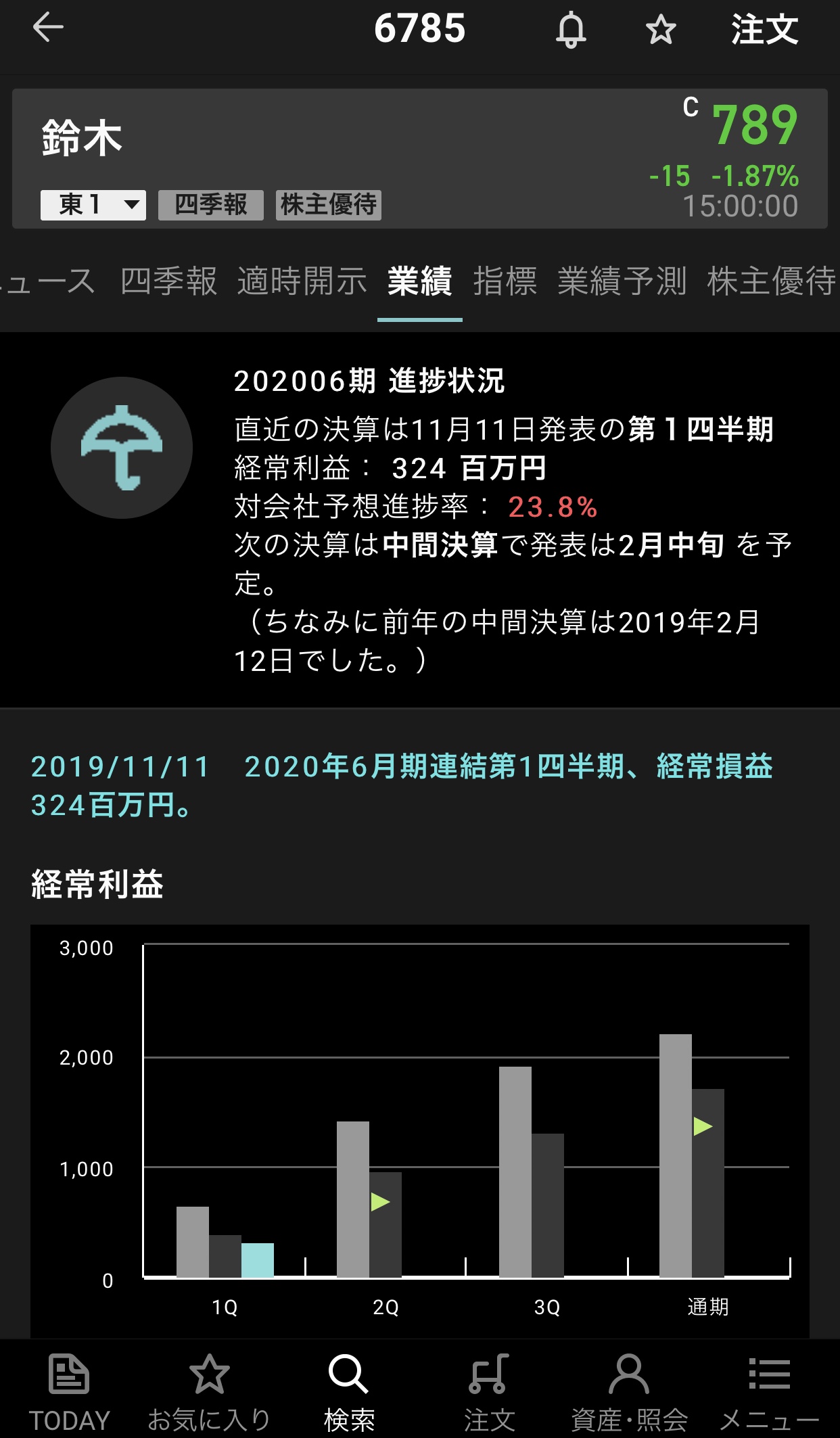Open the メニュー tab
Image resolution: width=840 pixels, height=1438 pixels.
pyautogui.click(x=769, y=1392)
